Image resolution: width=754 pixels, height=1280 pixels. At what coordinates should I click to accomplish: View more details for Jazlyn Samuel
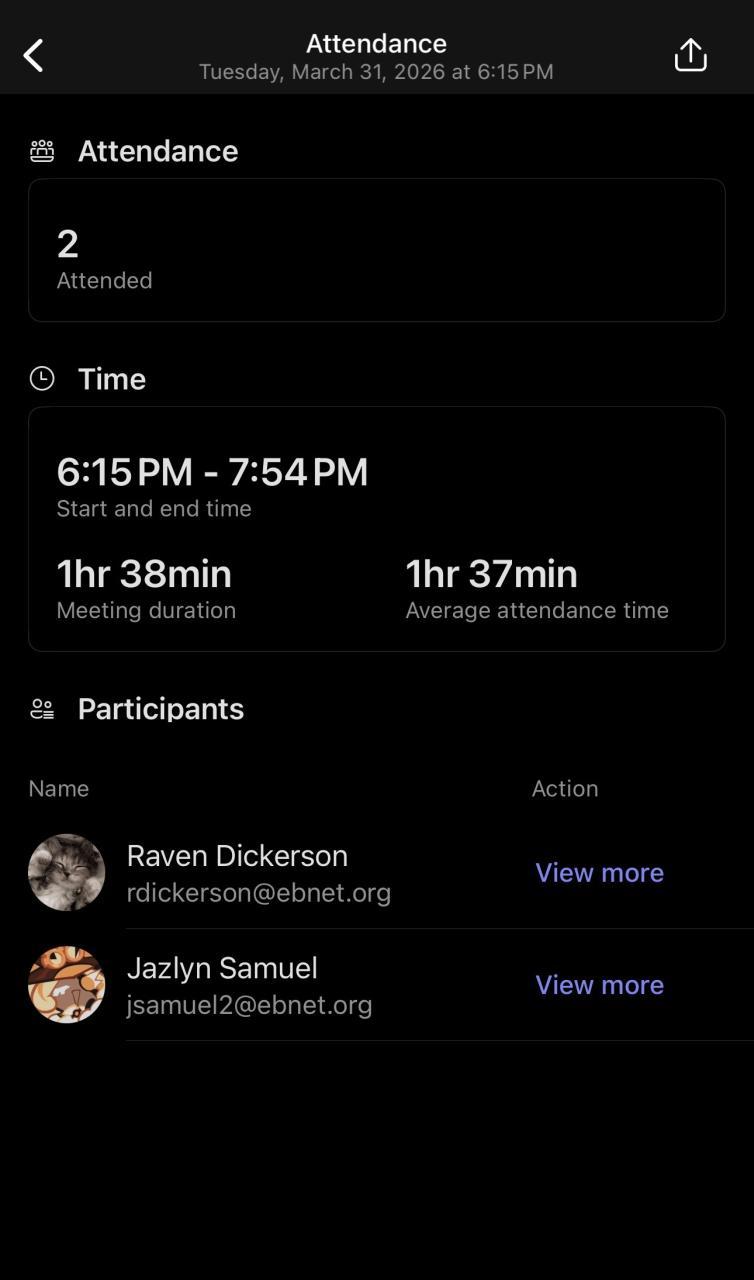(x=599, y=984)
